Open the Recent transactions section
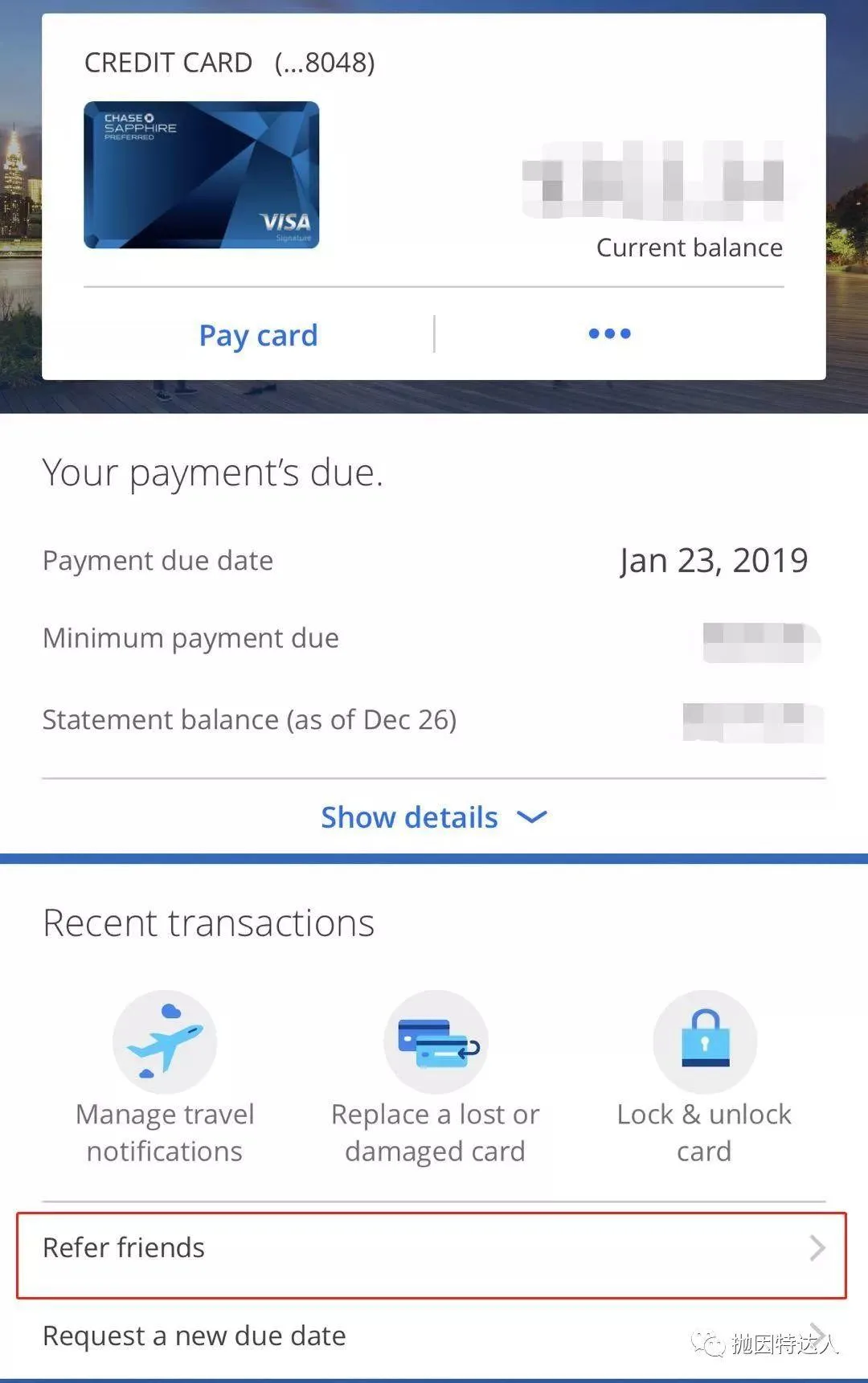The width and height of the screenshot is (868, 1383). (x=208, y=922)
